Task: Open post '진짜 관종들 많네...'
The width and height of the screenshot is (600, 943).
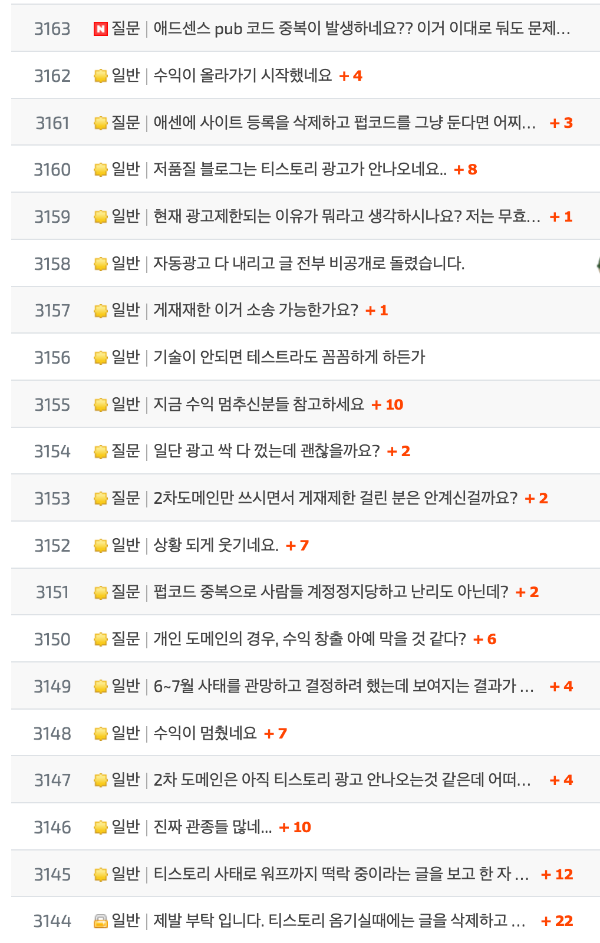Action: tap(212, 827)
